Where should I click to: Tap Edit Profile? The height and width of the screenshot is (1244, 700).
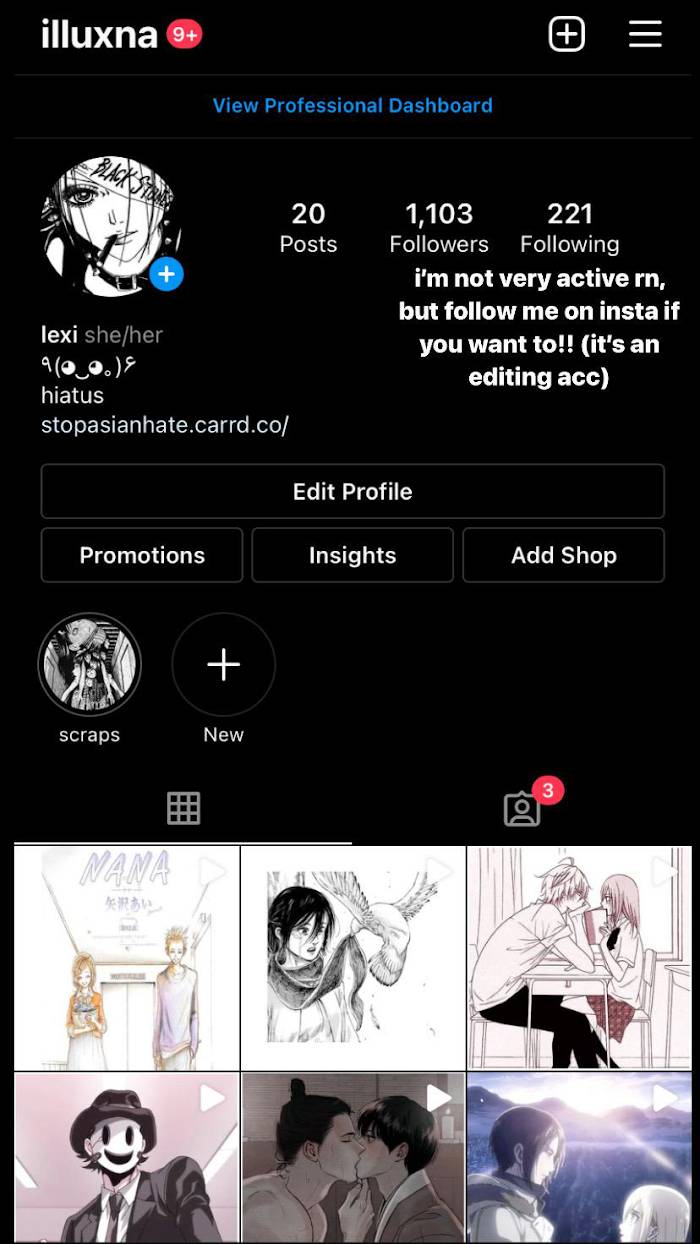tap(352, 492)
